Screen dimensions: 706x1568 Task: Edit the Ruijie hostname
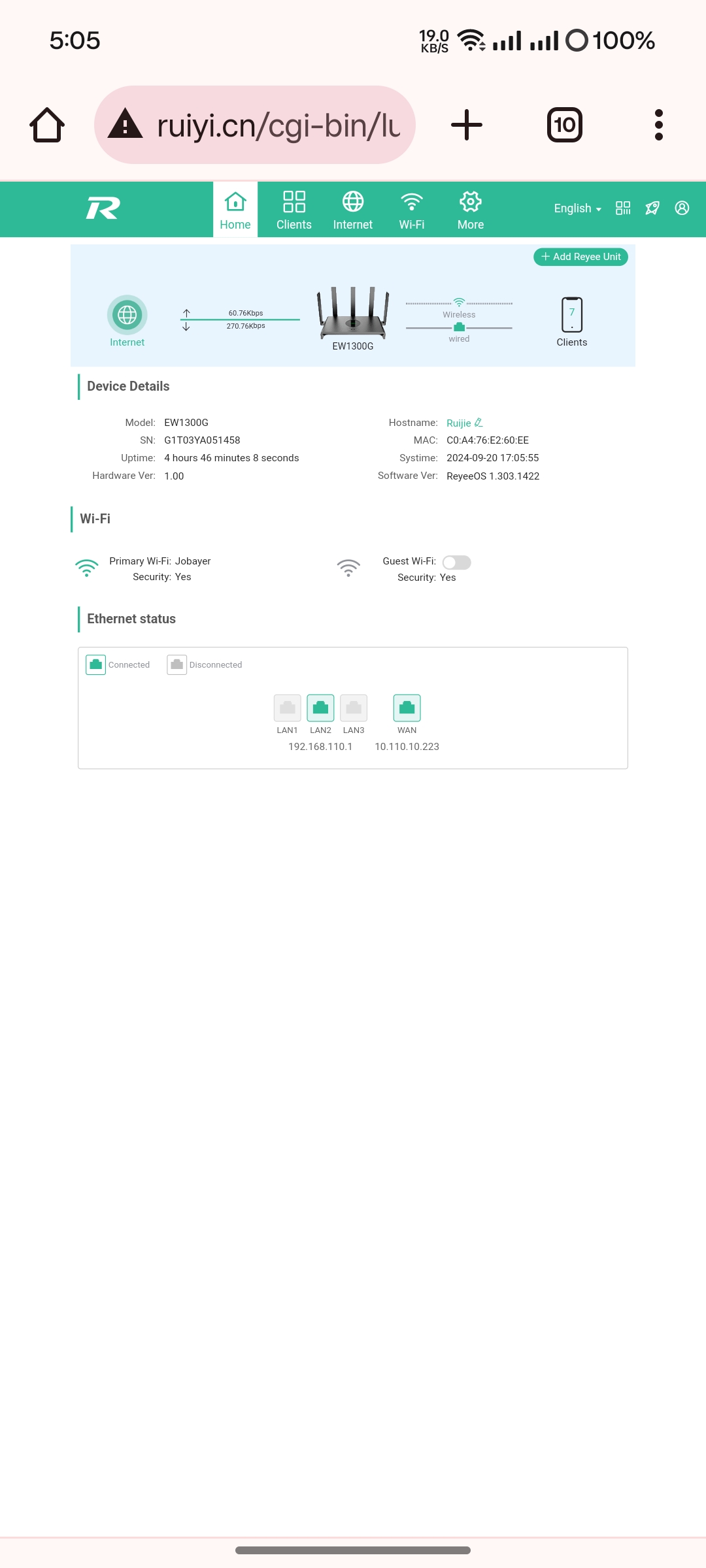point(479,423)
